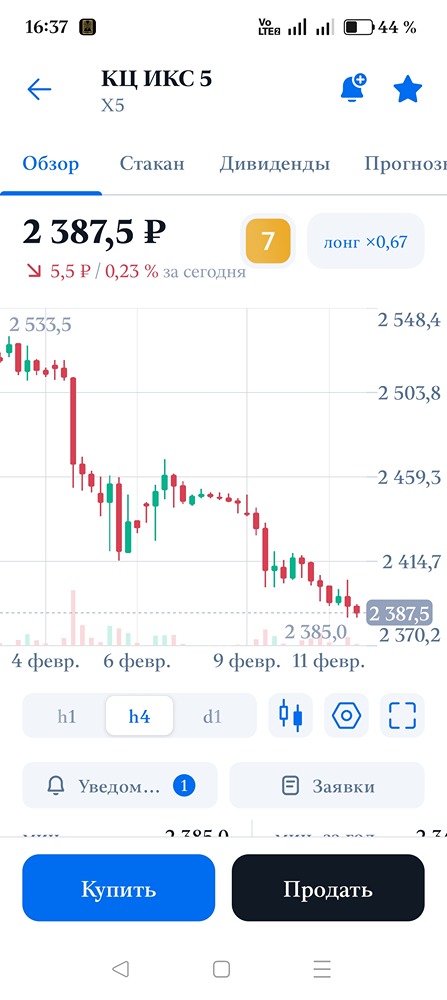
Task: Add a price alert with the bell icon
Action: coord(353,89)
